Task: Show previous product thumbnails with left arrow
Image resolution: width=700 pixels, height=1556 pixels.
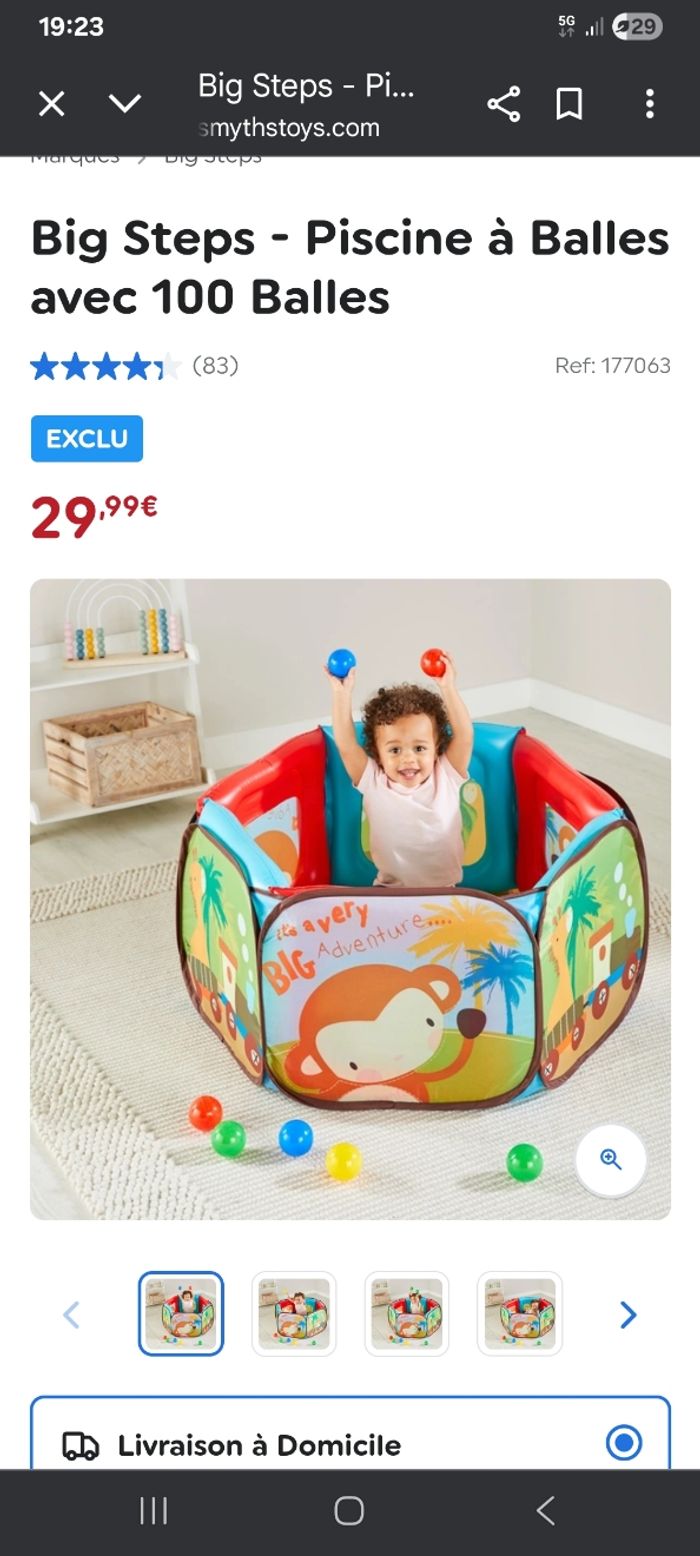Action: [72, 1314]
